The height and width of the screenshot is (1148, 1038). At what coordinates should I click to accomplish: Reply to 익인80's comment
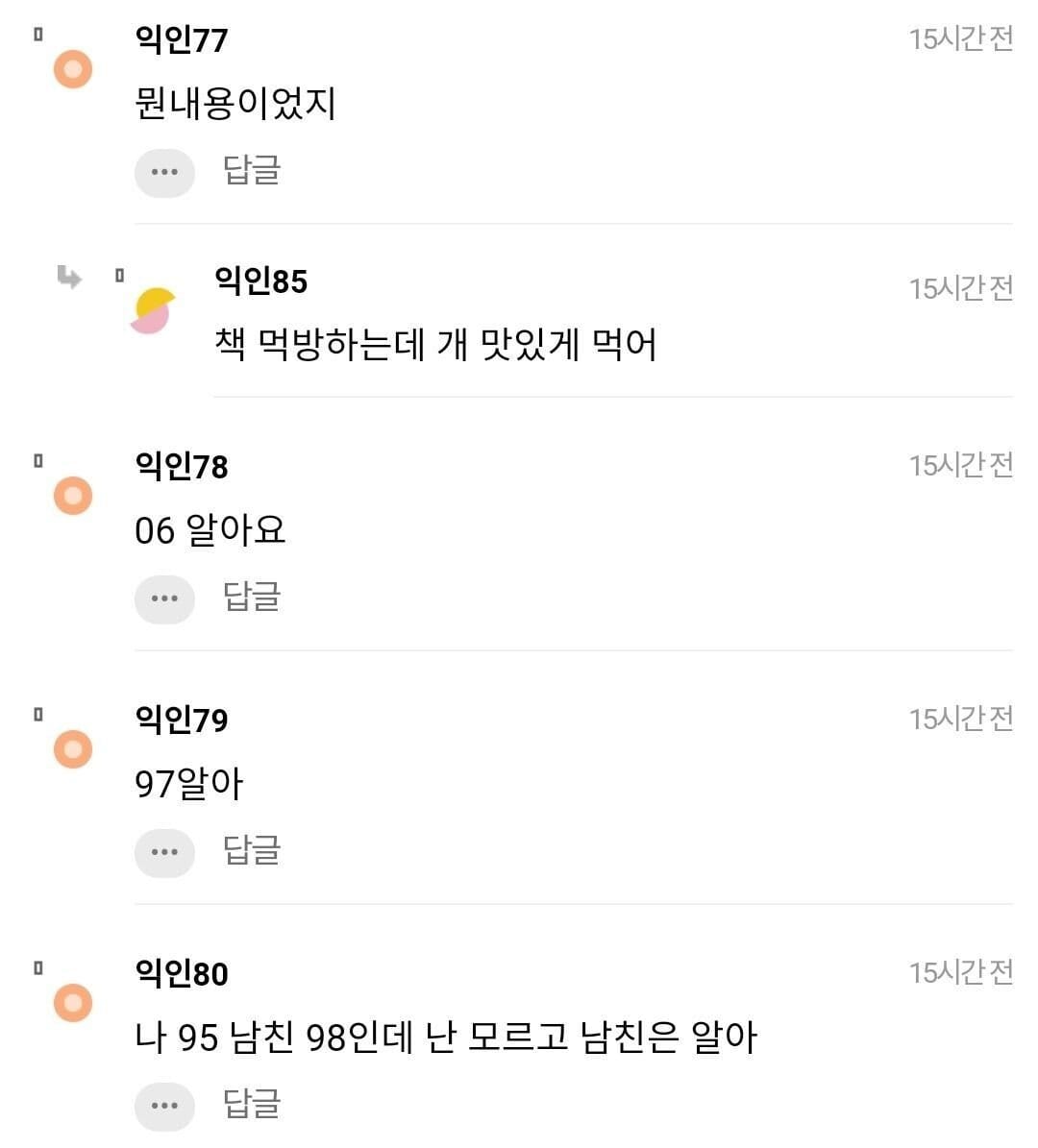click(251, 1104)
